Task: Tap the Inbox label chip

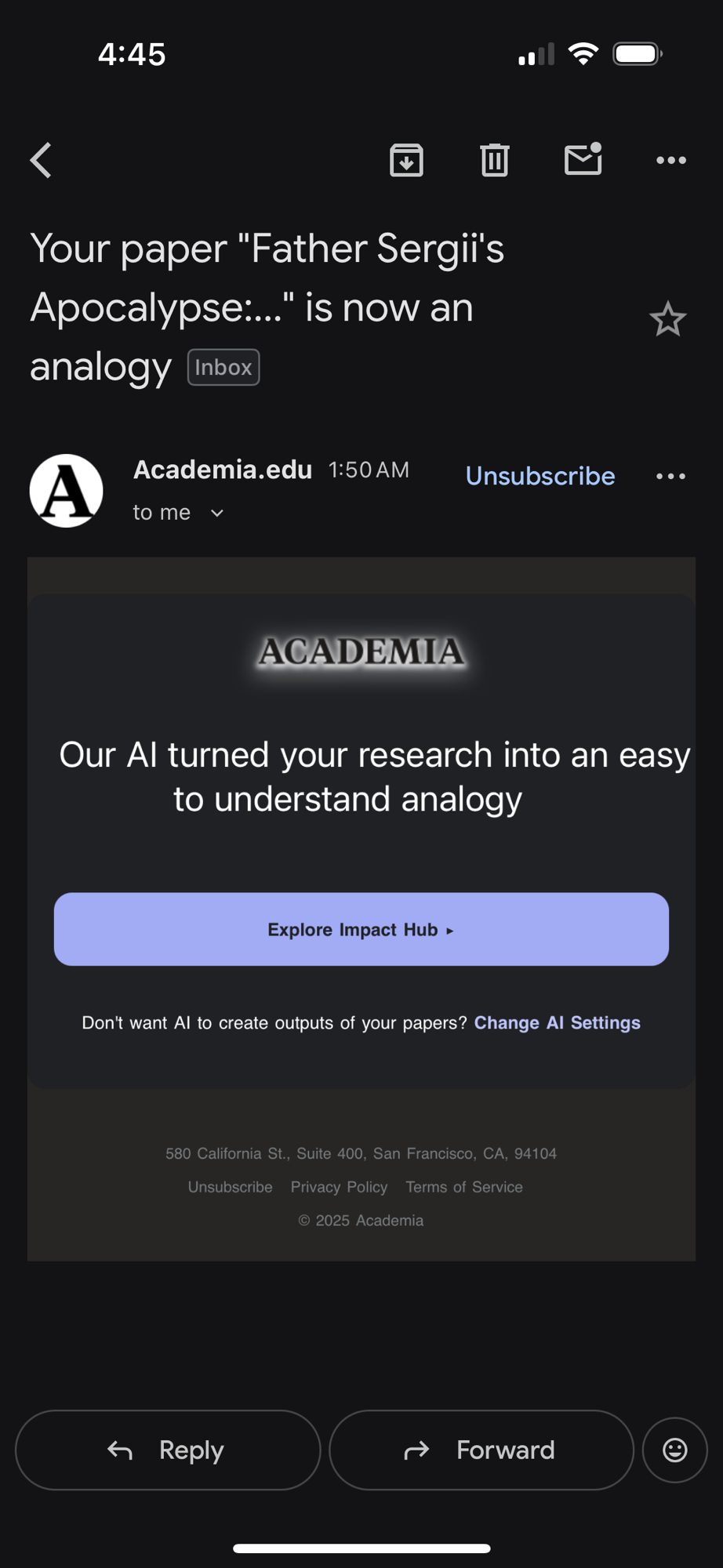Action: pos(223,368)
